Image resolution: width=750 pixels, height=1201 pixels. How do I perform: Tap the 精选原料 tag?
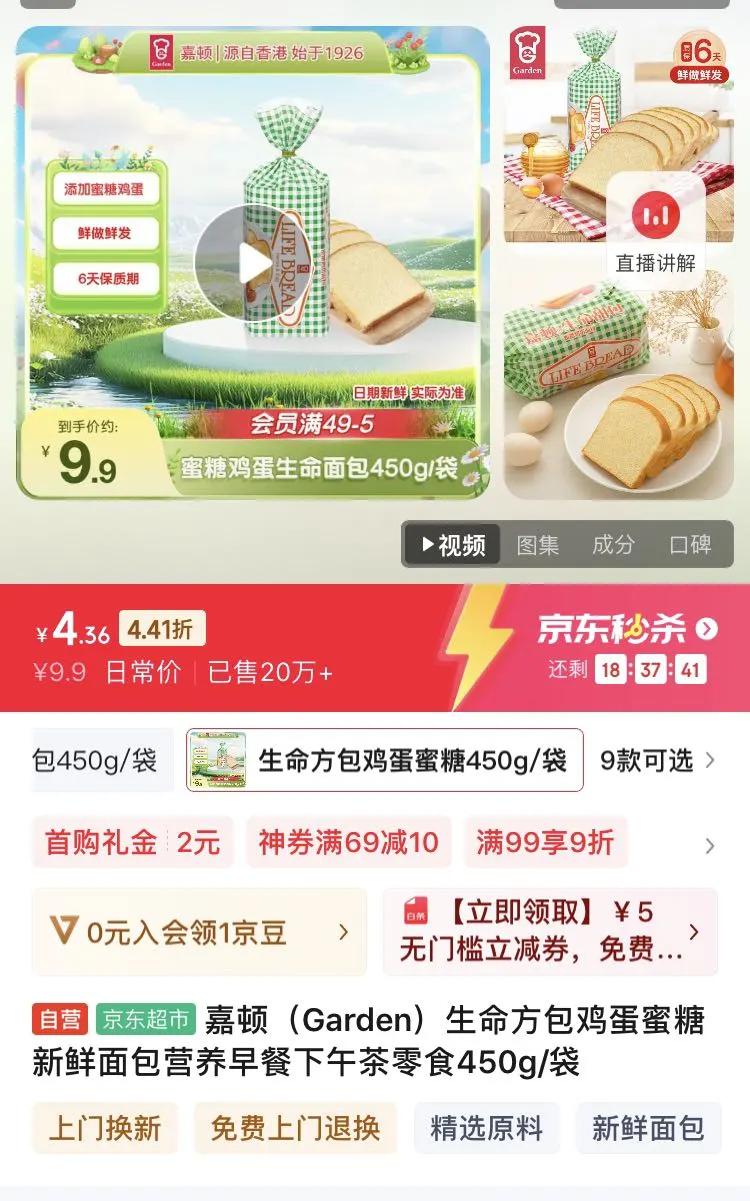pyautogui.click(x=487, y=1129)
